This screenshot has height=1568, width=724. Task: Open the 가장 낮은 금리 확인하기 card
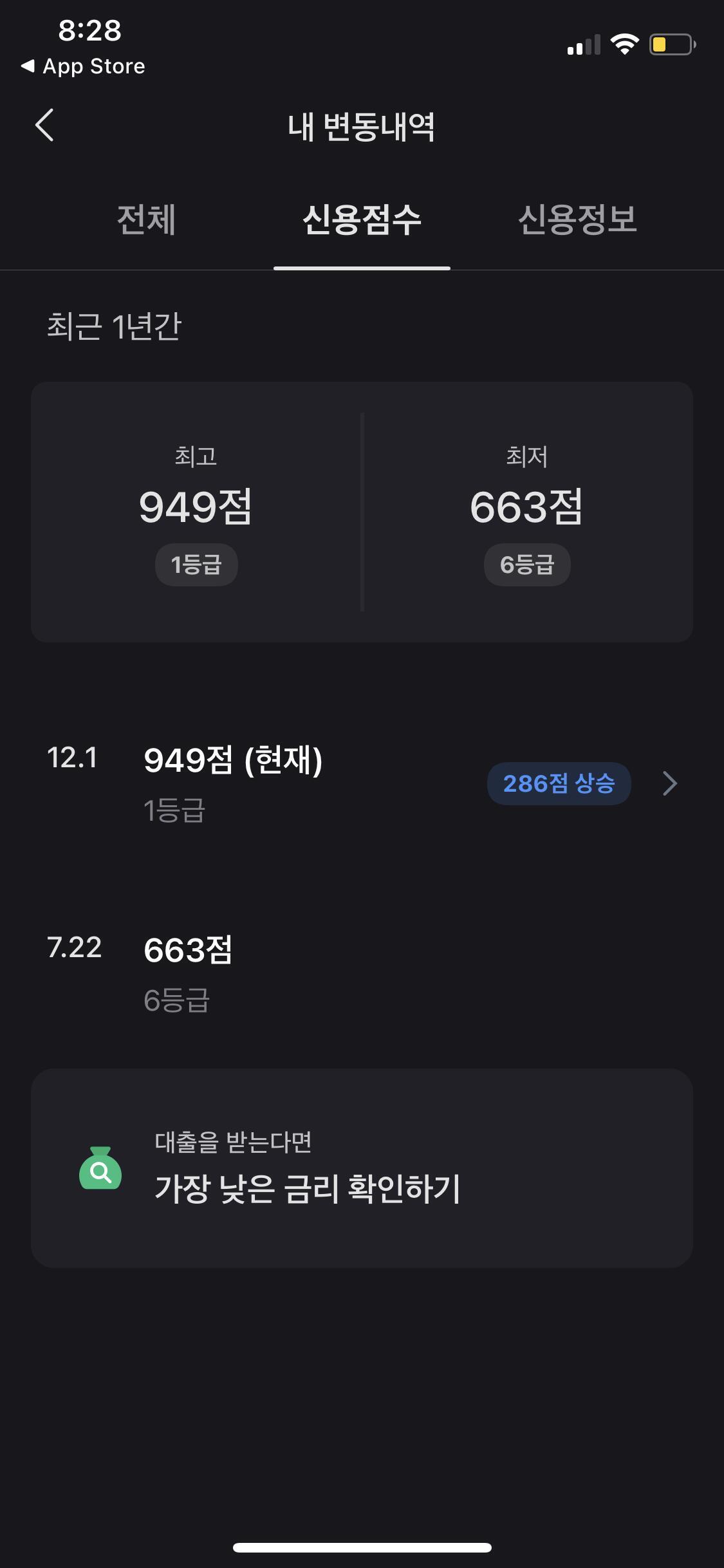362,1168
